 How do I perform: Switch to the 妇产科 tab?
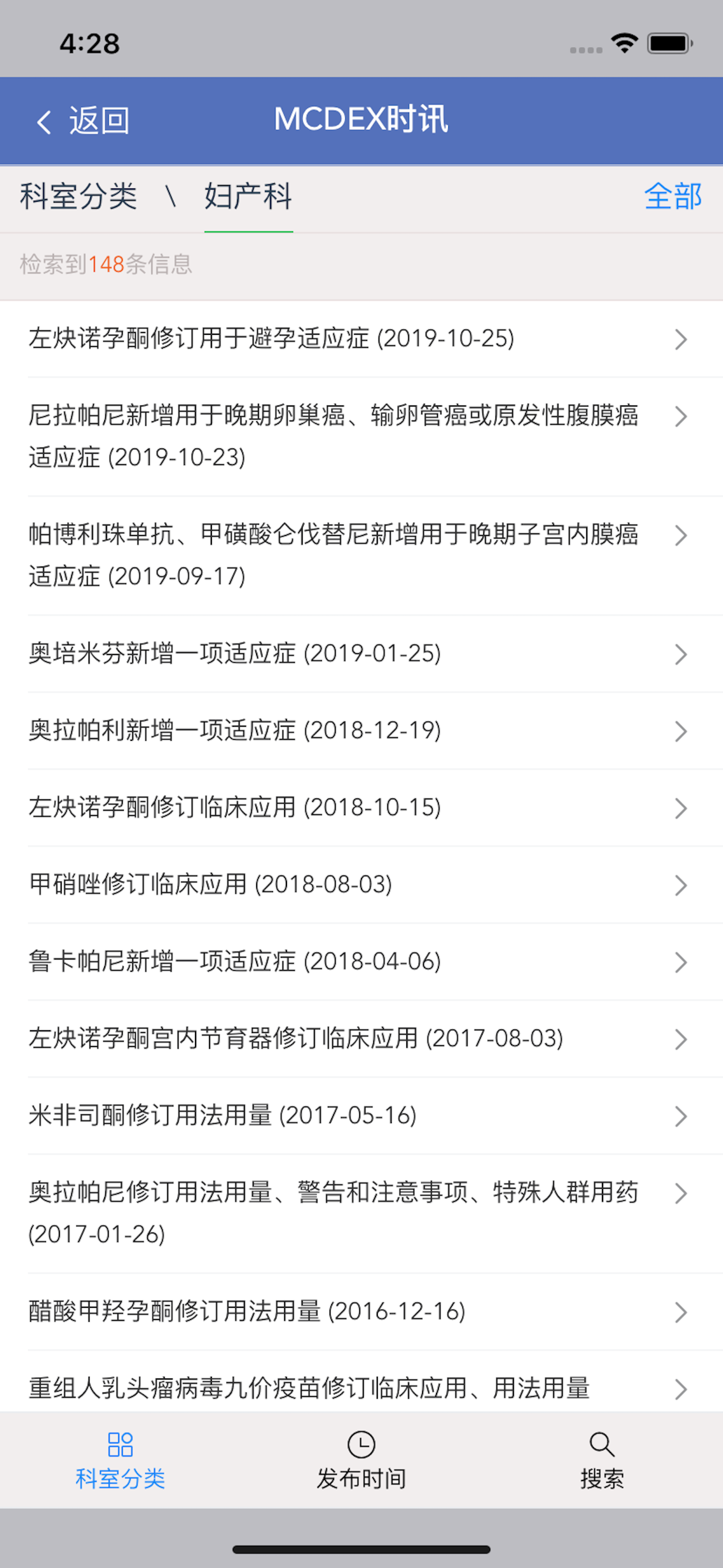coord(247,197)
